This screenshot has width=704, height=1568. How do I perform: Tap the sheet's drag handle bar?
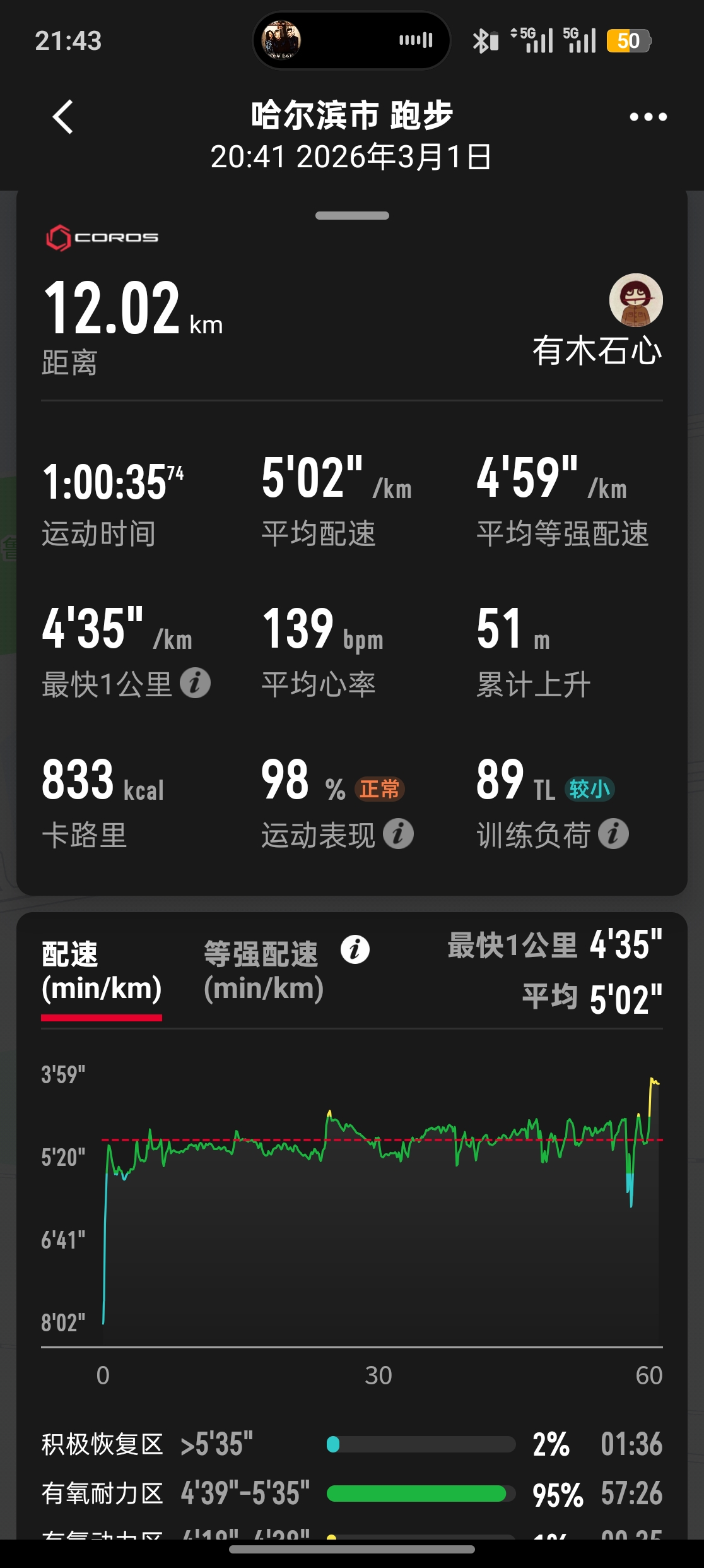pyautogui.click(x=352, y=216)
